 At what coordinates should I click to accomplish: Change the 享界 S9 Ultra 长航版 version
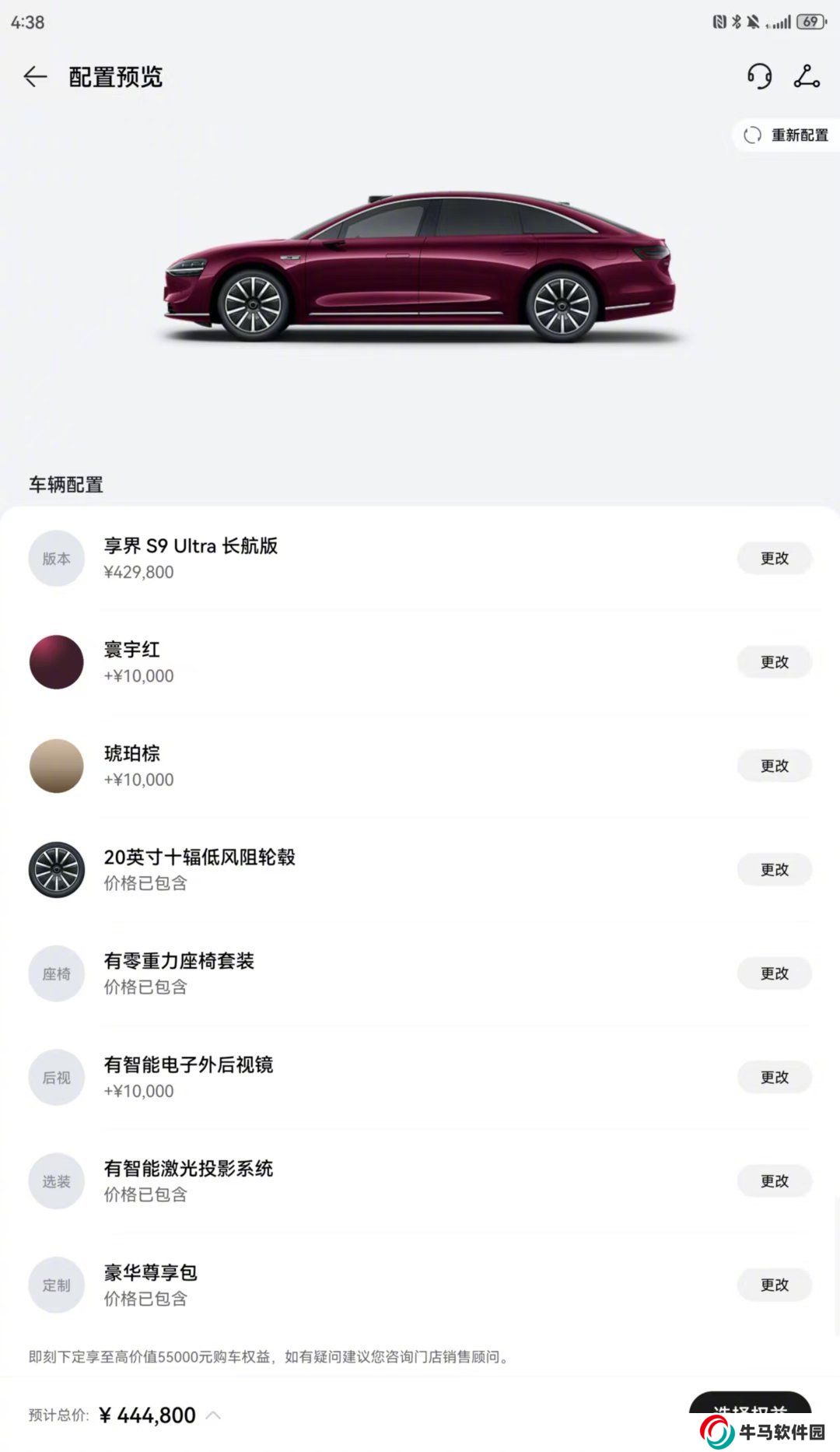pyautogui.click(x=774, y=559)
